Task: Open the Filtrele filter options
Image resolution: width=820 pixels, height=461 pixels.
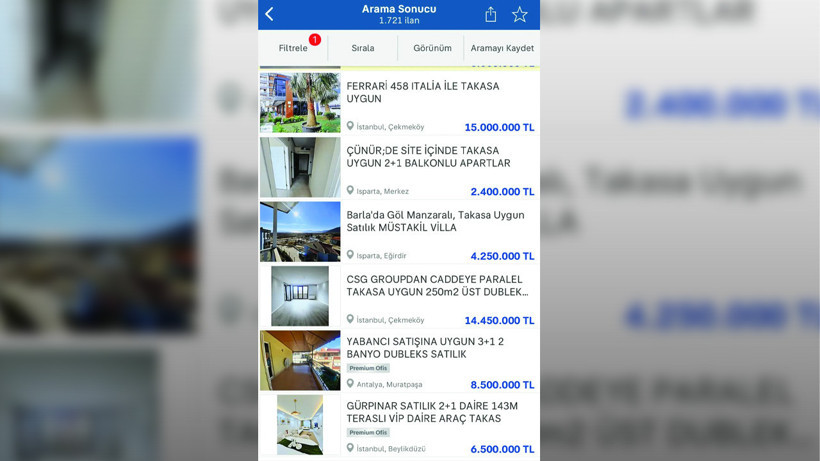Action: [293, 48]
